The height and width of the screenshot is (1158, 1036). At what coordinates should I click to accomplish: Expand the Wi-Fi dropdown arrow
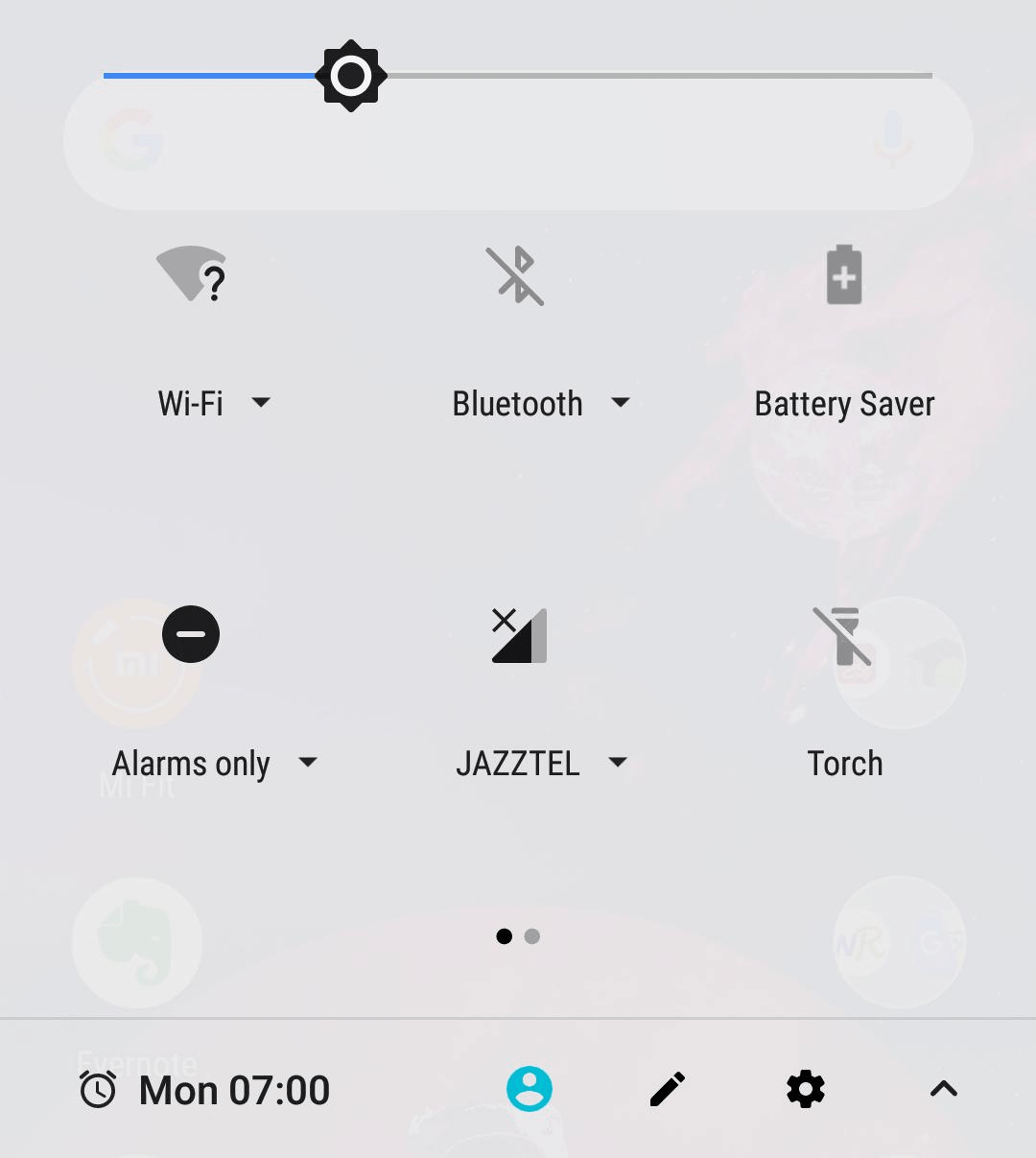point(261,403)
